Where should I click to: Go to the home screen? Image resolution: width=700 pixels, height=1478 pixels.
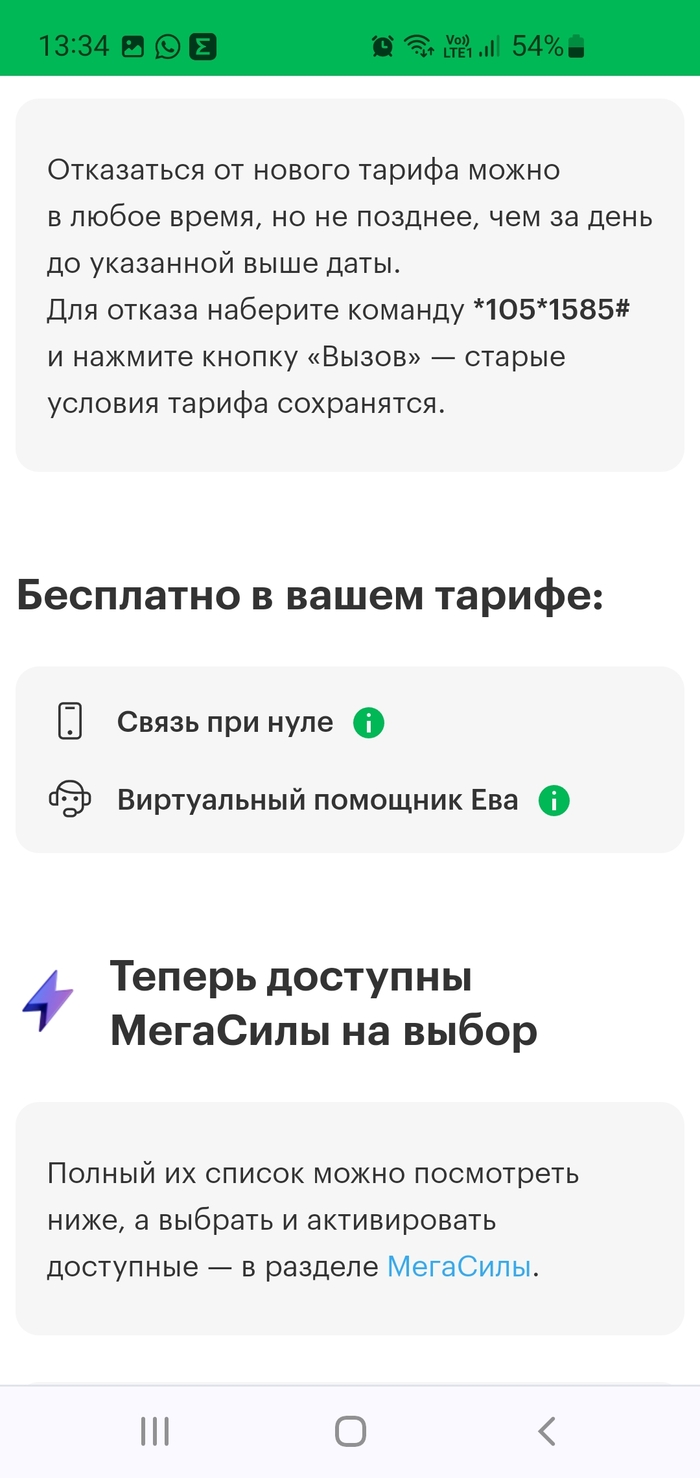click(x=350, y=1431)
